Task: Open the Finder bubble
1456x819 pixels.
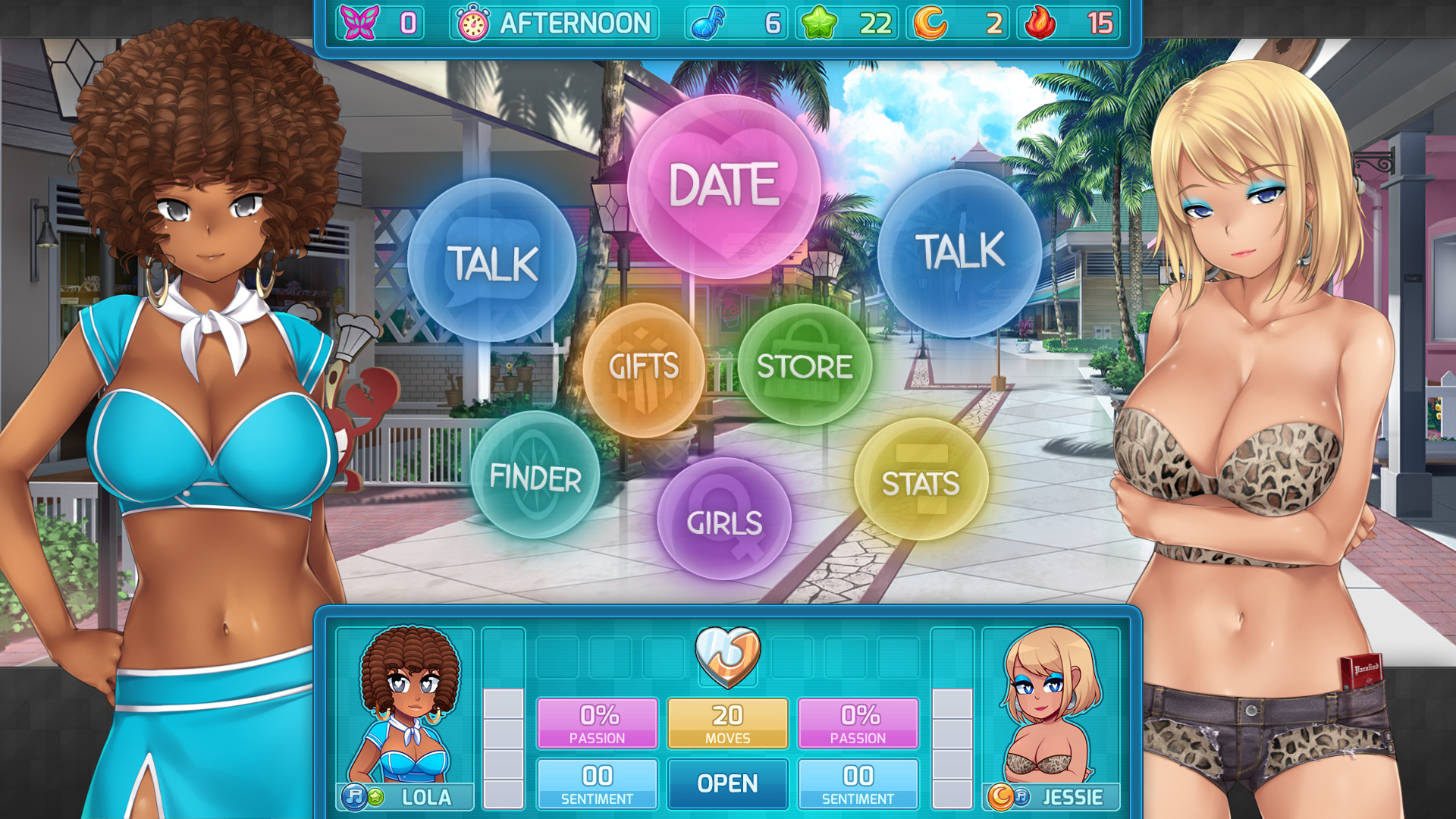Action: click(x=535, y=476)
